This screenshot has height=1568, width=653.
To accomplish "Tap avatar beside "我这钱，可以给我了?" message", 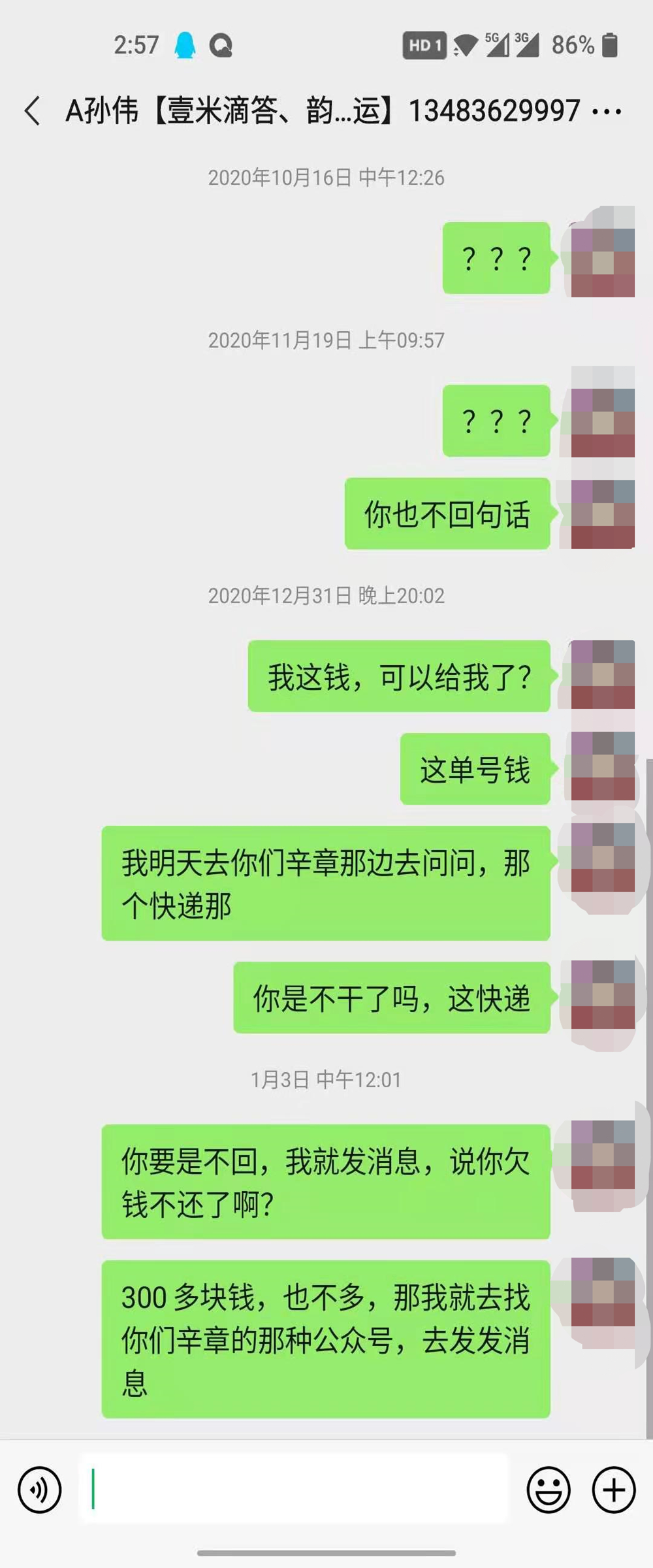I will pos(603,675).
